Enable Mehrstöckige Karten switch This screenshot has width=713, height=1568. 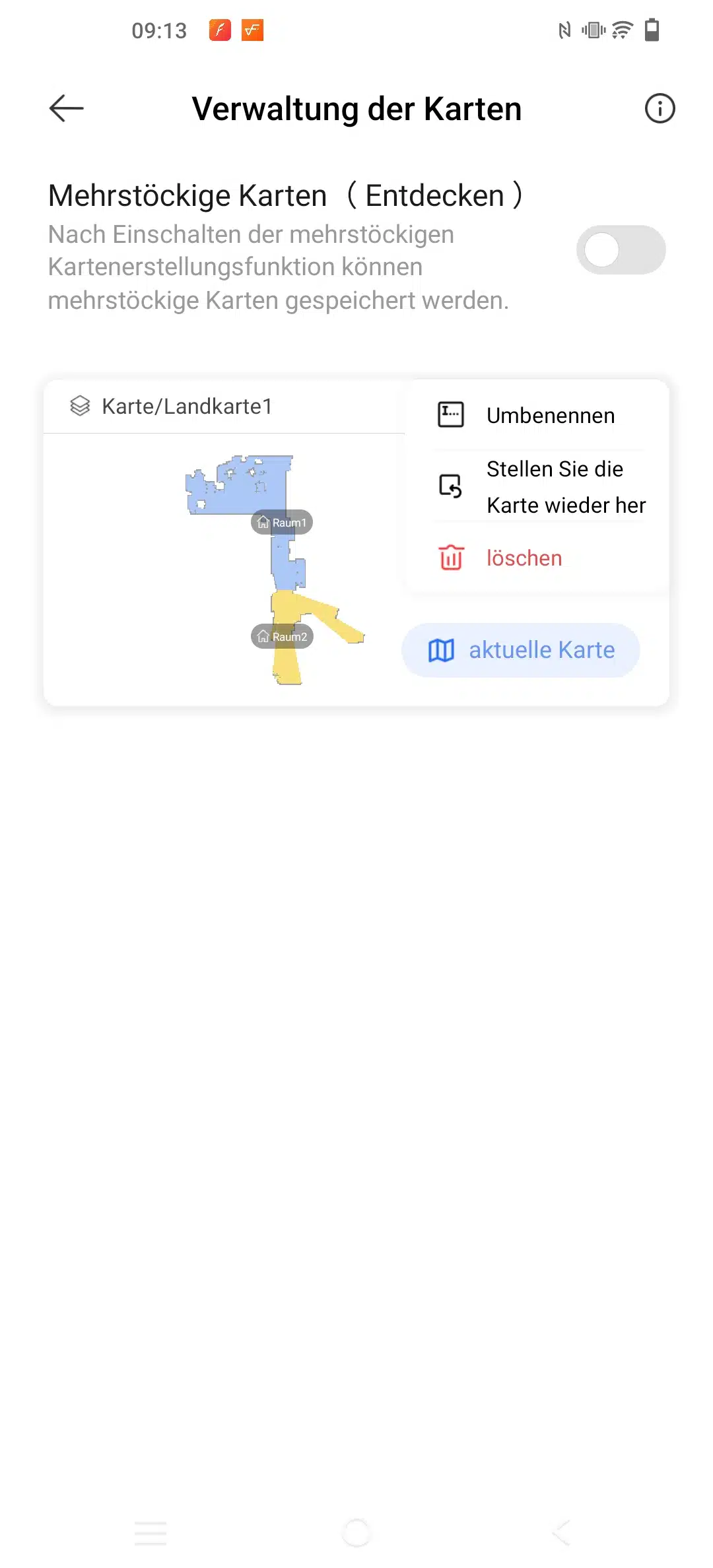[620, 250]
